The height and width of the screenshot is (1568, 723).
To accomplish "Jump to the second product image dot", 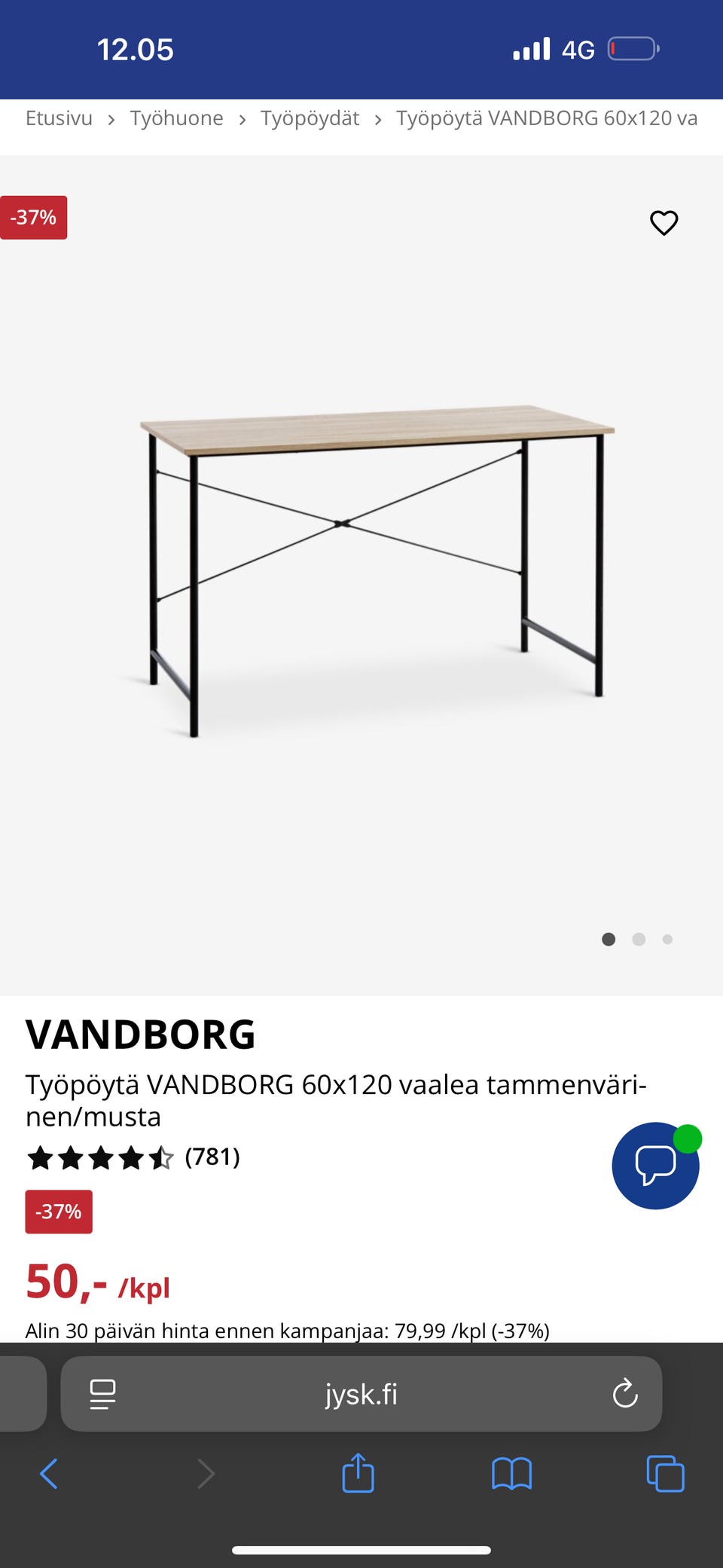I will point(639,939).
